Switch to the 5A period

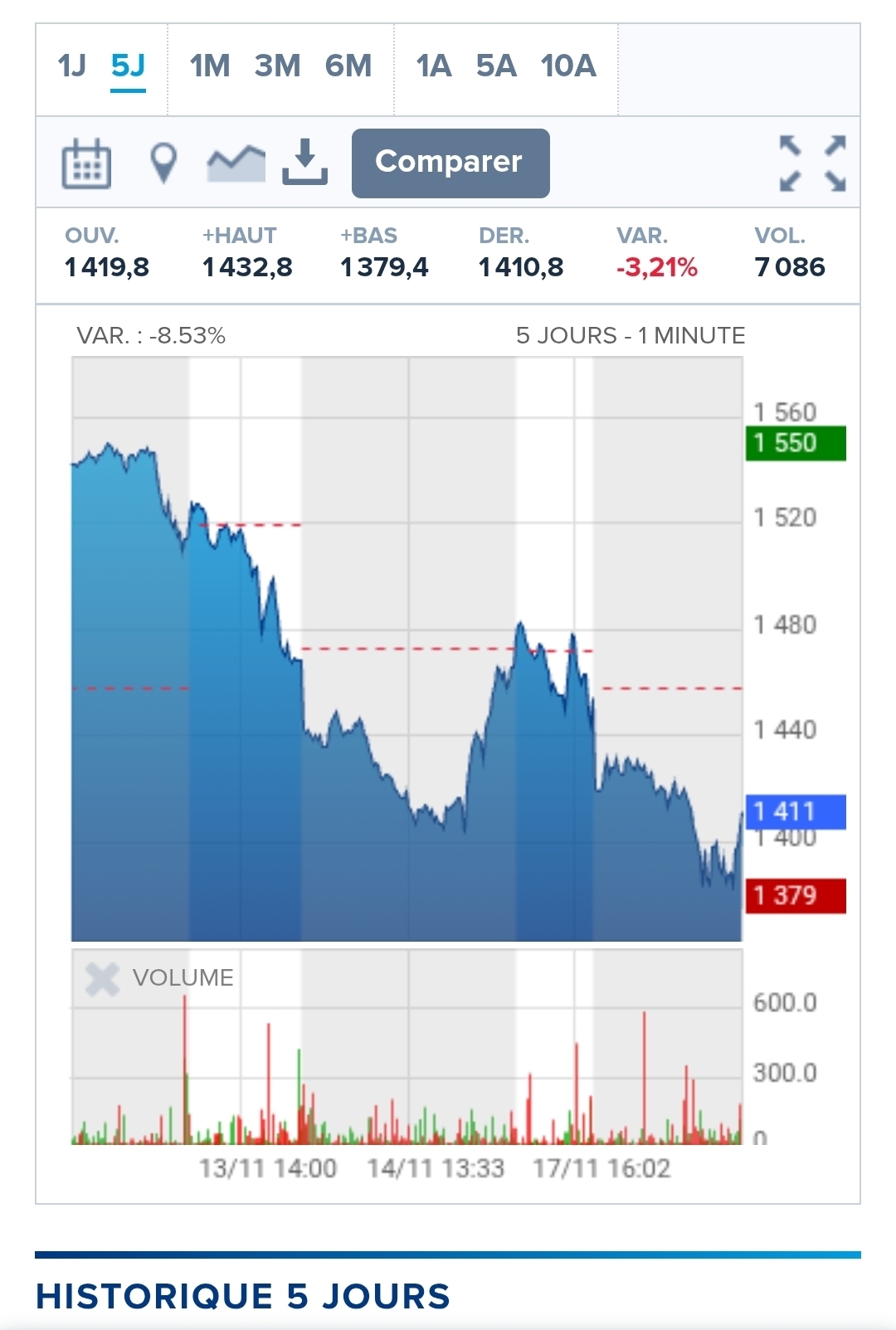(496, 66)
